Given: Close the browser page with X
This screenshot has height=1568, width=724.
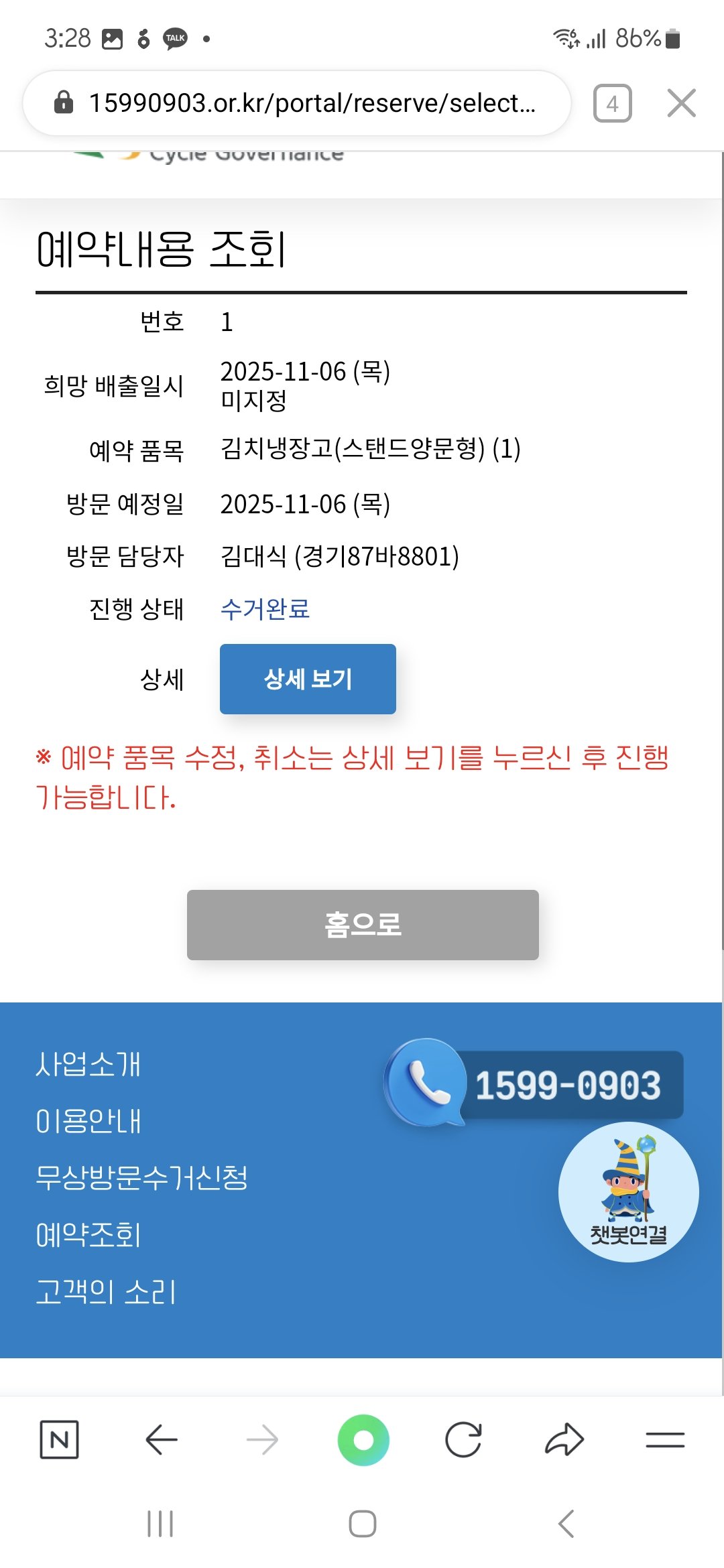Looking at the screenshot, I should click(681, 103).
